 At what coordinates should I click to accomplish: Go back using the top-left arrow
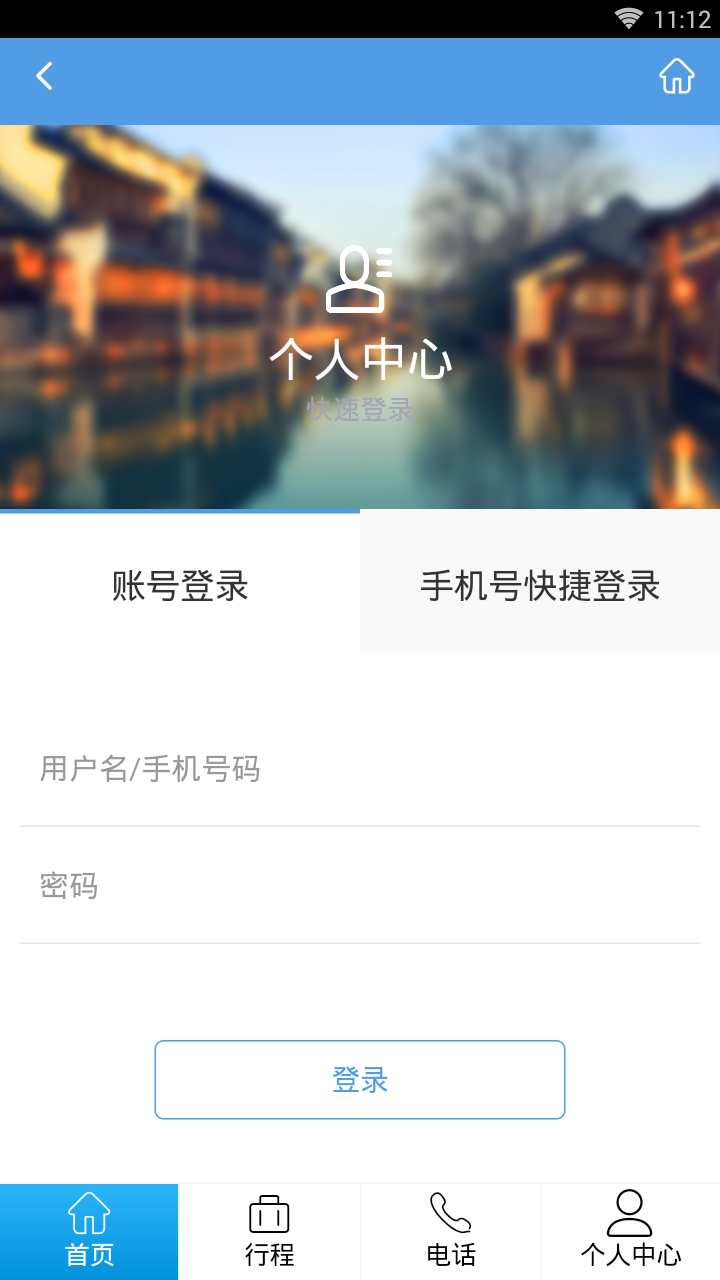tap(44, 77)
